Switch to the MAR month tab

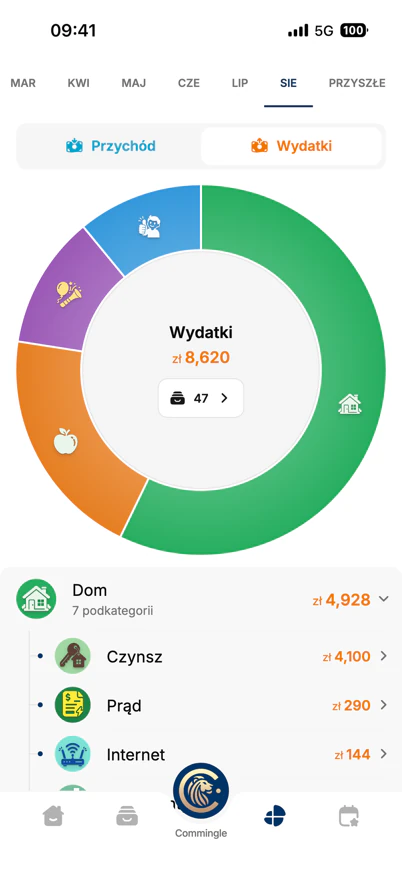tap(23, 84)
